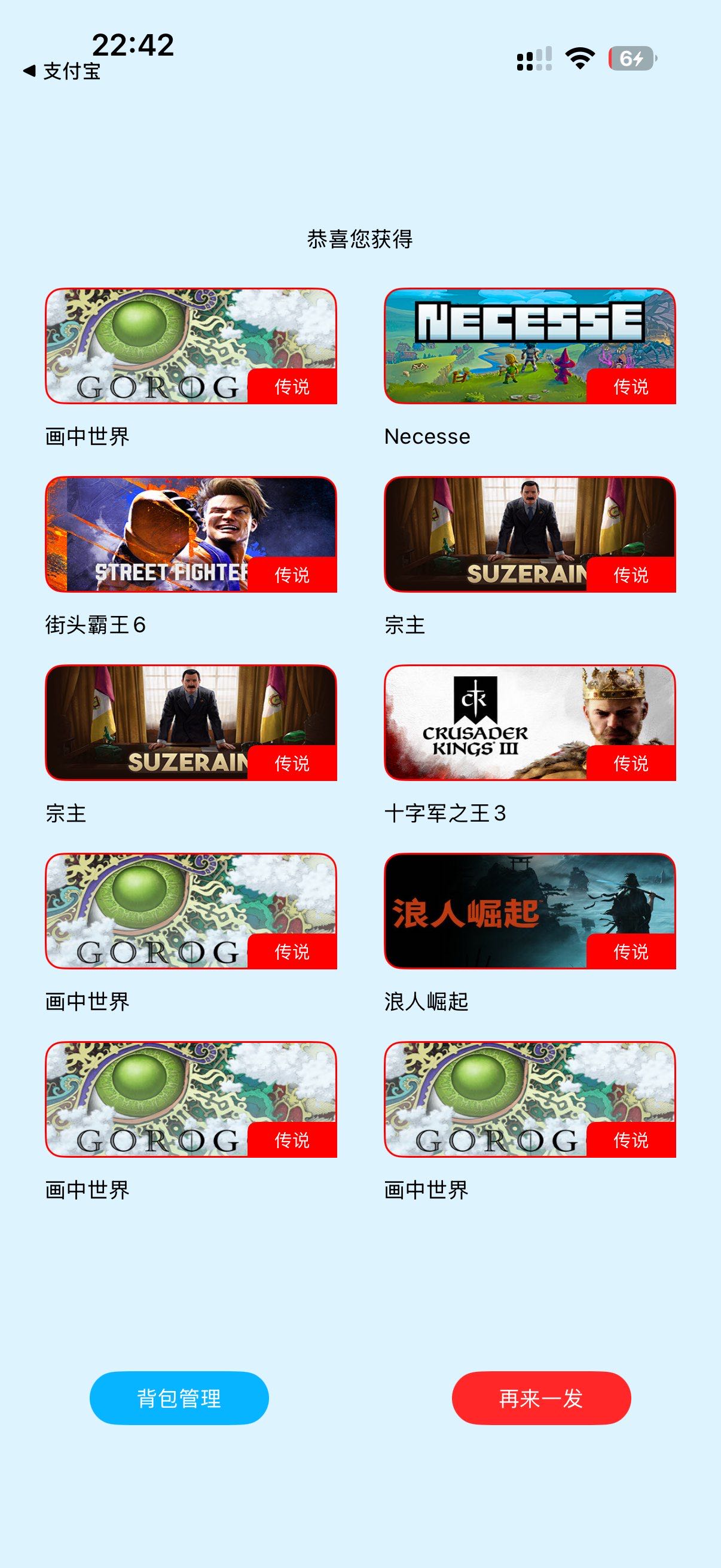The width and height of the screenshot is (721, 1568).
Task: View the 十字军之王 3 card
Action: click(529, 722)
